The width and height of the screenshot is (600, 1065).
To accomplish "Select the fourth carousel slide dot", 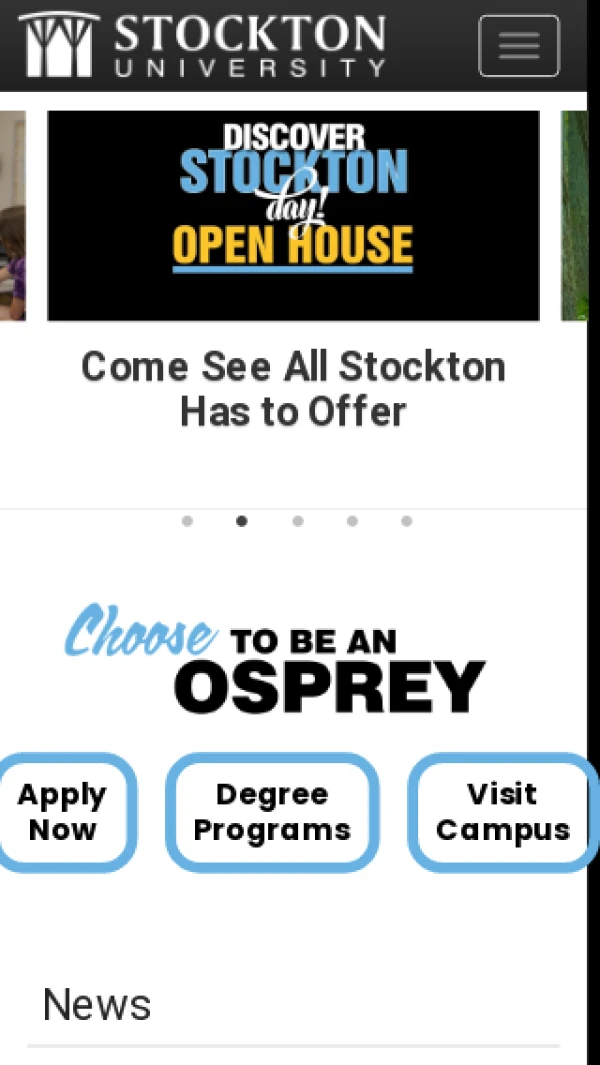I will coord(352,521).
